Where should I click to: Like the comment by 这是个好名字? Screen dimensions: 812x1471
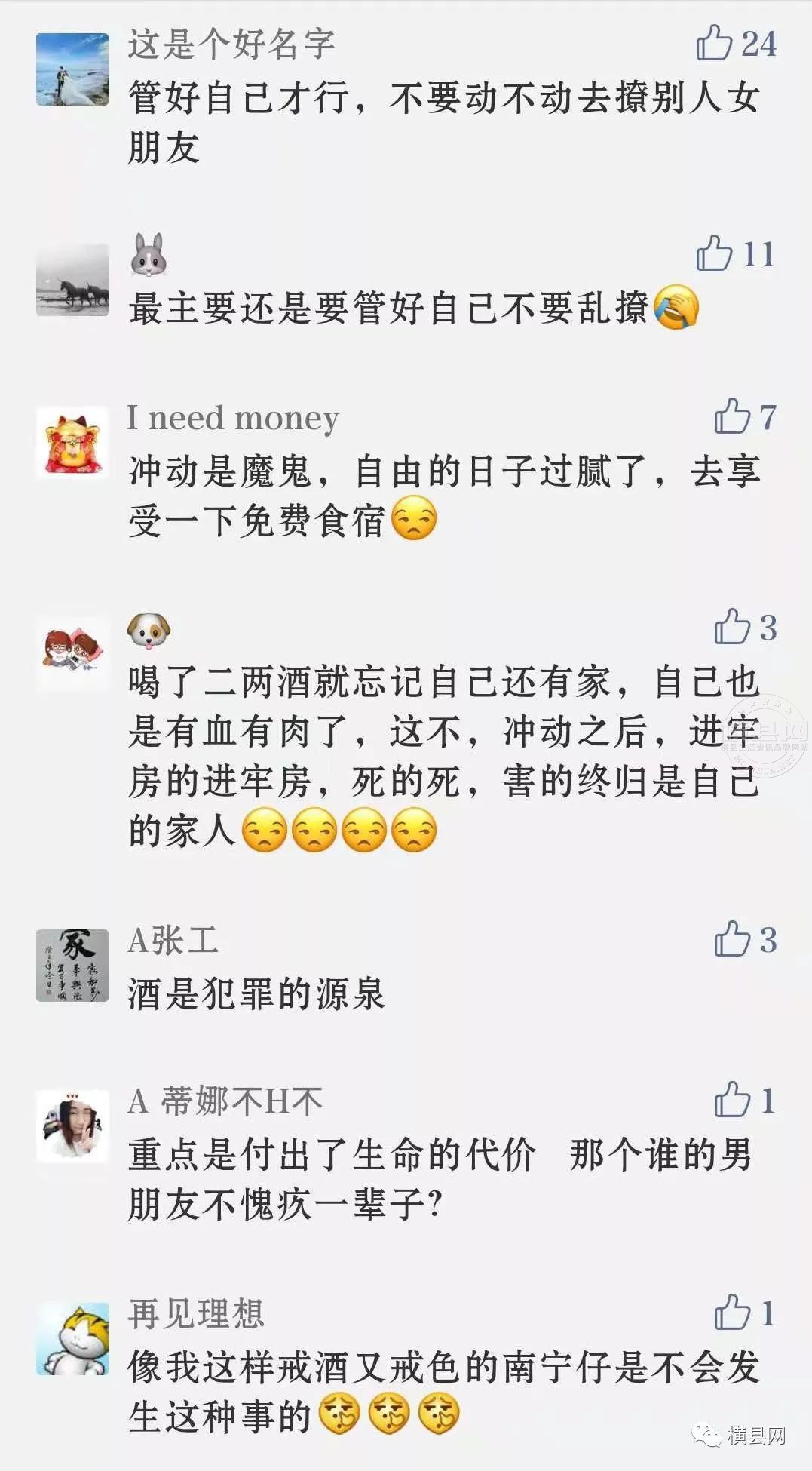pos(714,43)
